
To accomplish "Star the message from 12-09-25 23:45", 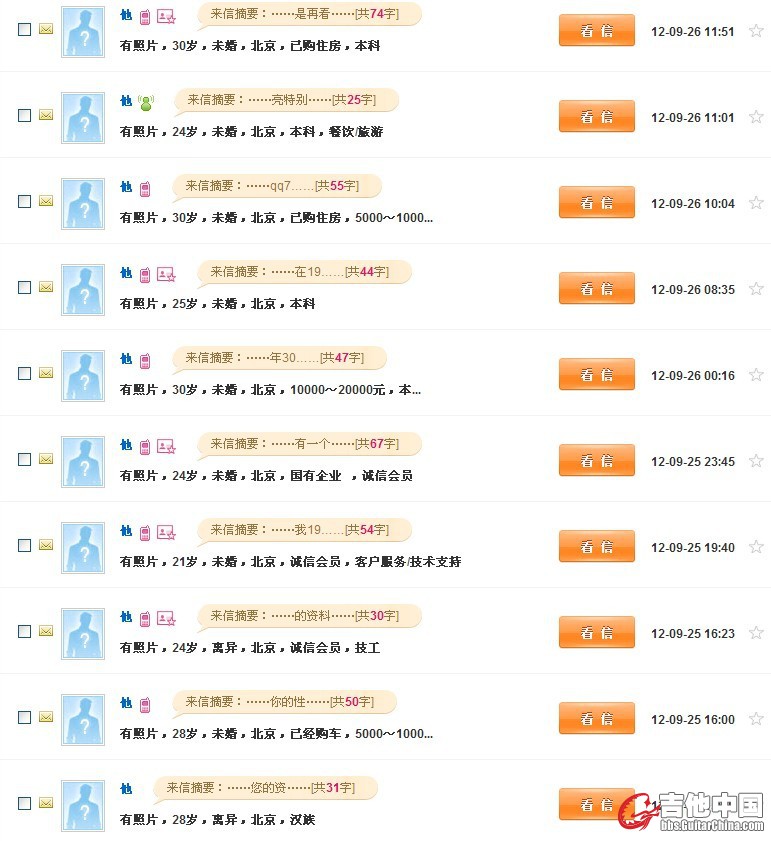I will coord(756,461).
